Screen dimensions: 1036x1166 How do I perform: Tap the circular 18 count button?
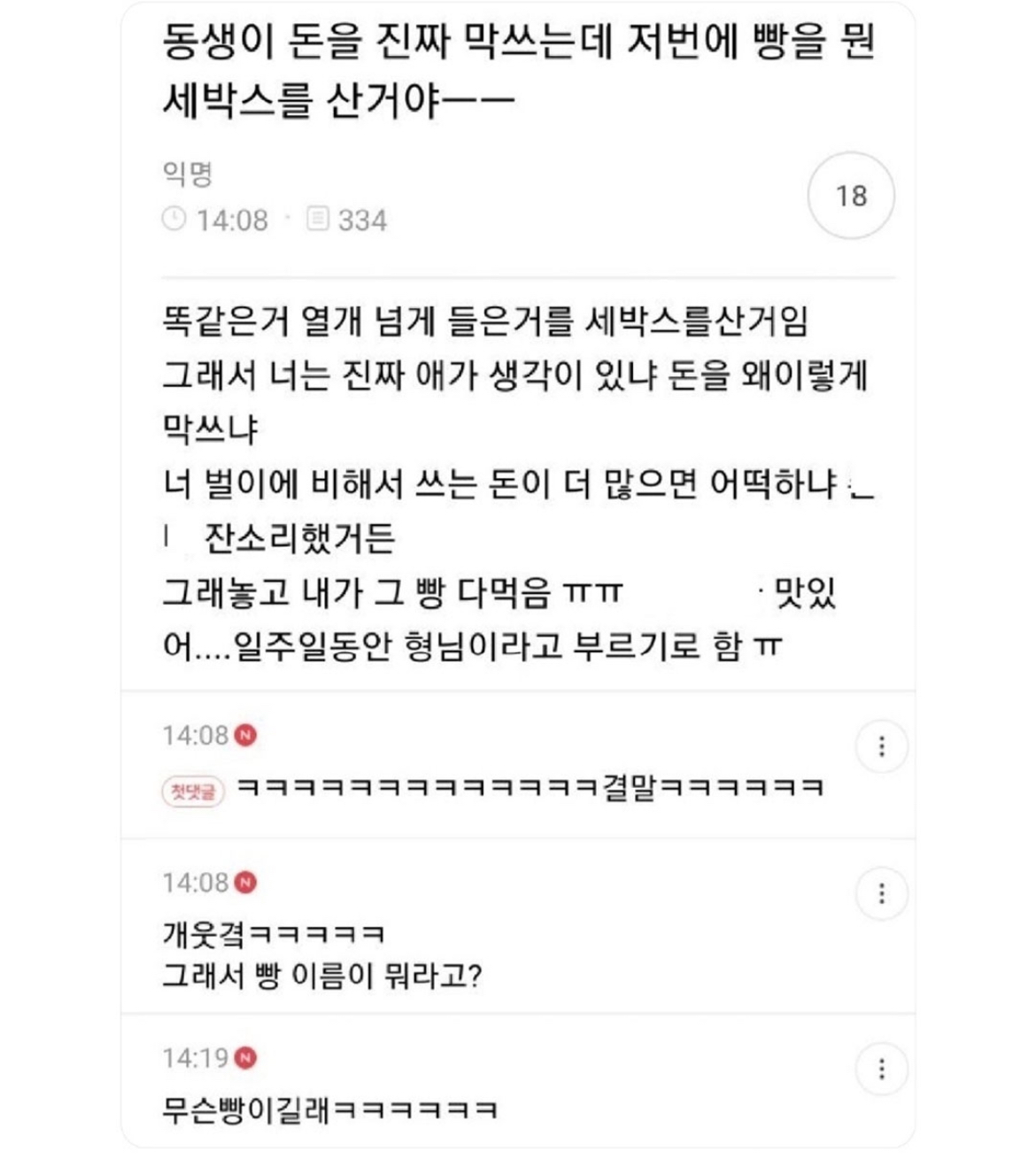point(851,196)
